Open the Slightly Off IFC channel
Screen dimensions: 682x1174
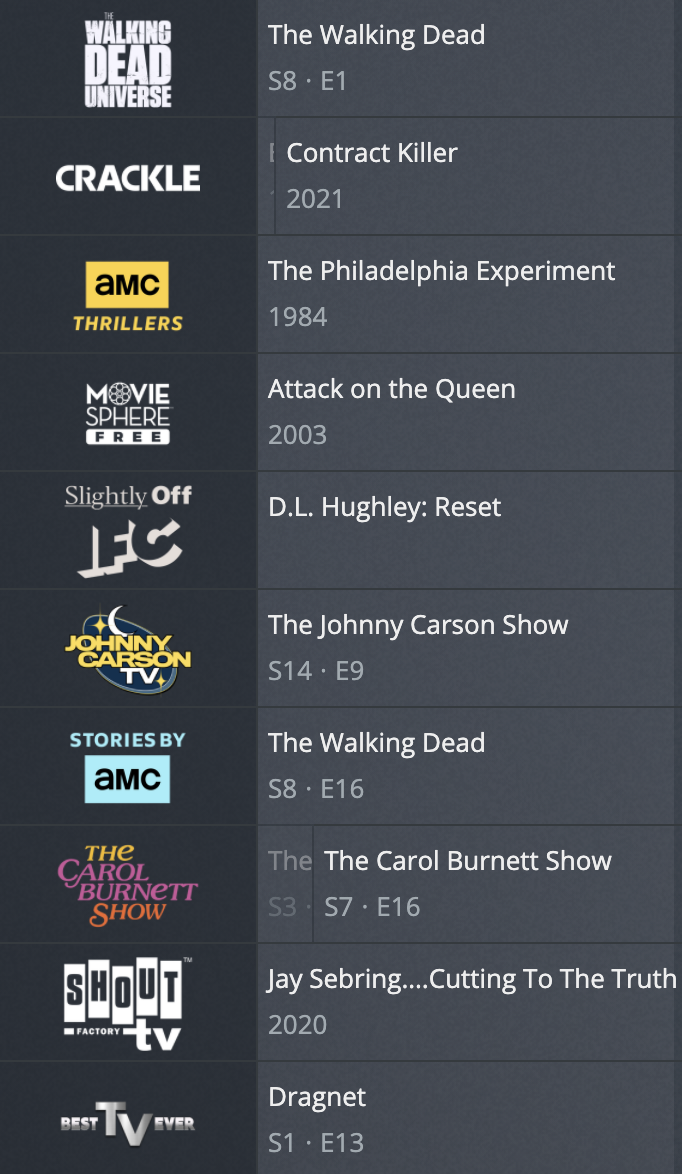[x=128, y=531]
